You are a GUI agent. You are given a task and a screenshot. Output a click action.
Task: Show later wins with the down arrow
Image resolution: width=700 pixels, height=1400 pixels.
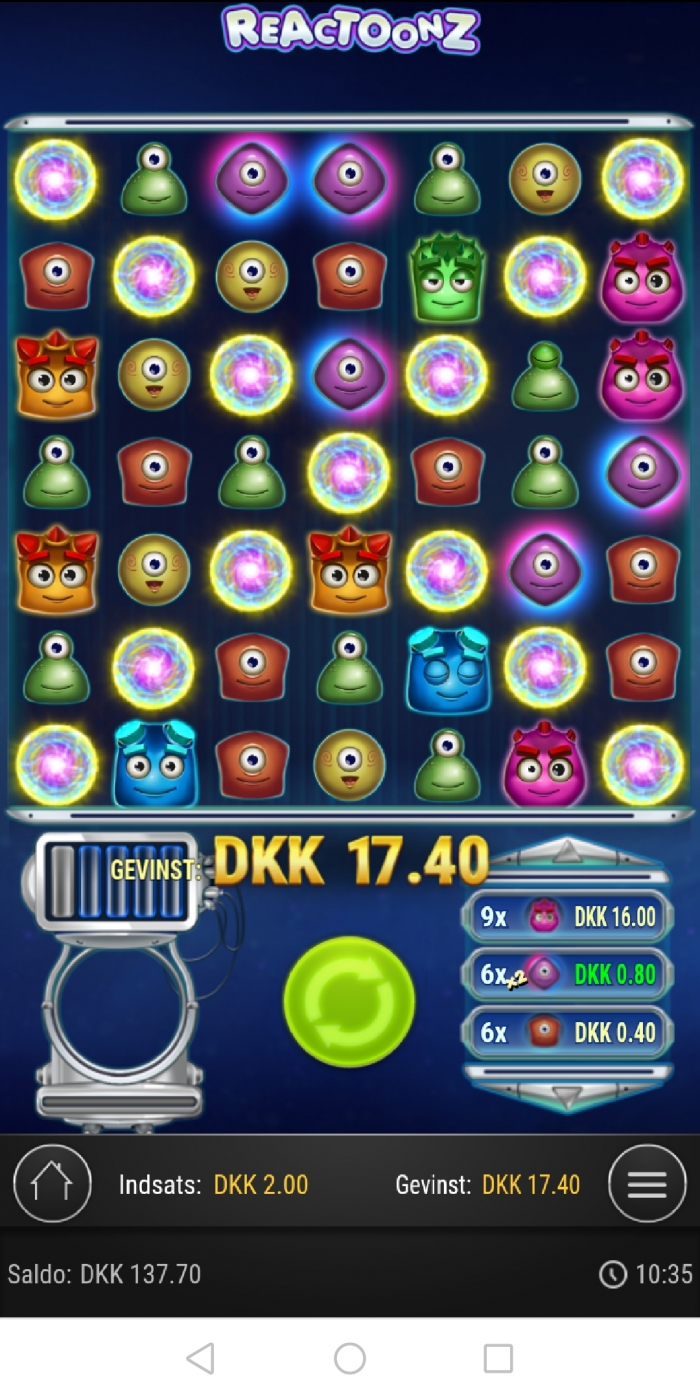point(567,1096)
